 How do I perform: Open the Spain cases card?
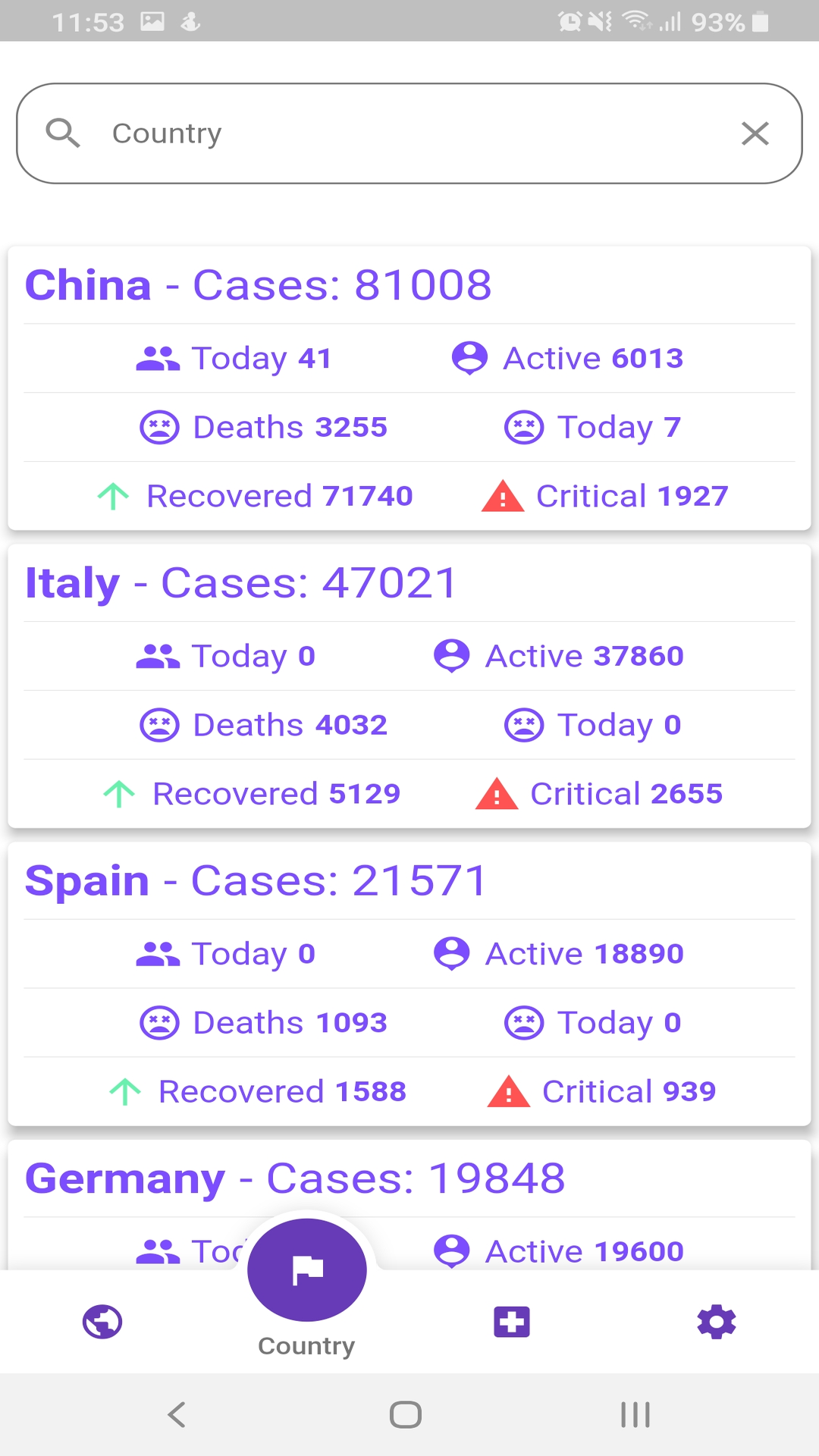(409, 984)
